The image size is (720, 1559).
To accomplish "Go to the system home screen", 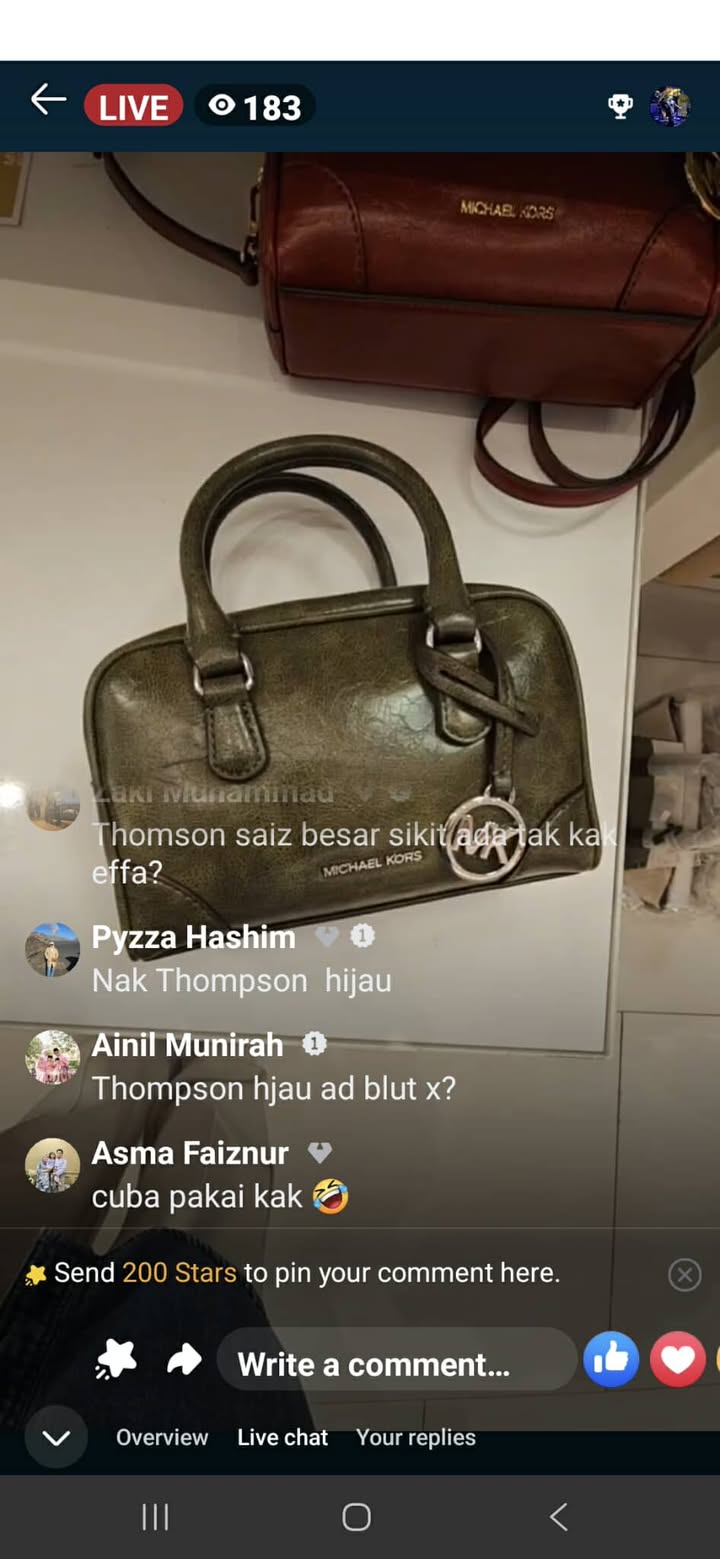I will (357, 1517).
